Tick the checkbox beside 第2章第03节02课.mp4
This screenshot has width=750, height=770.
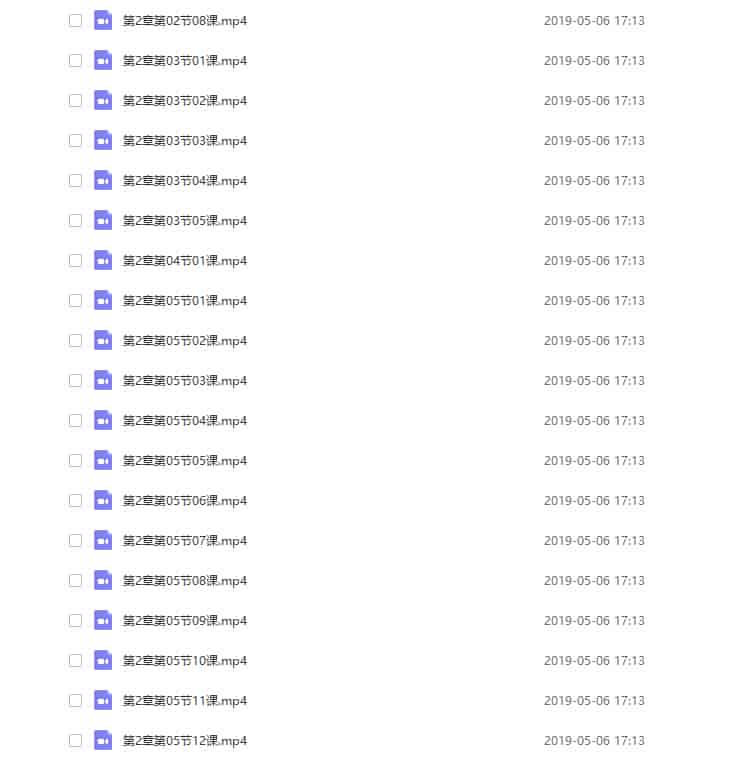click(x=75, y=101)
